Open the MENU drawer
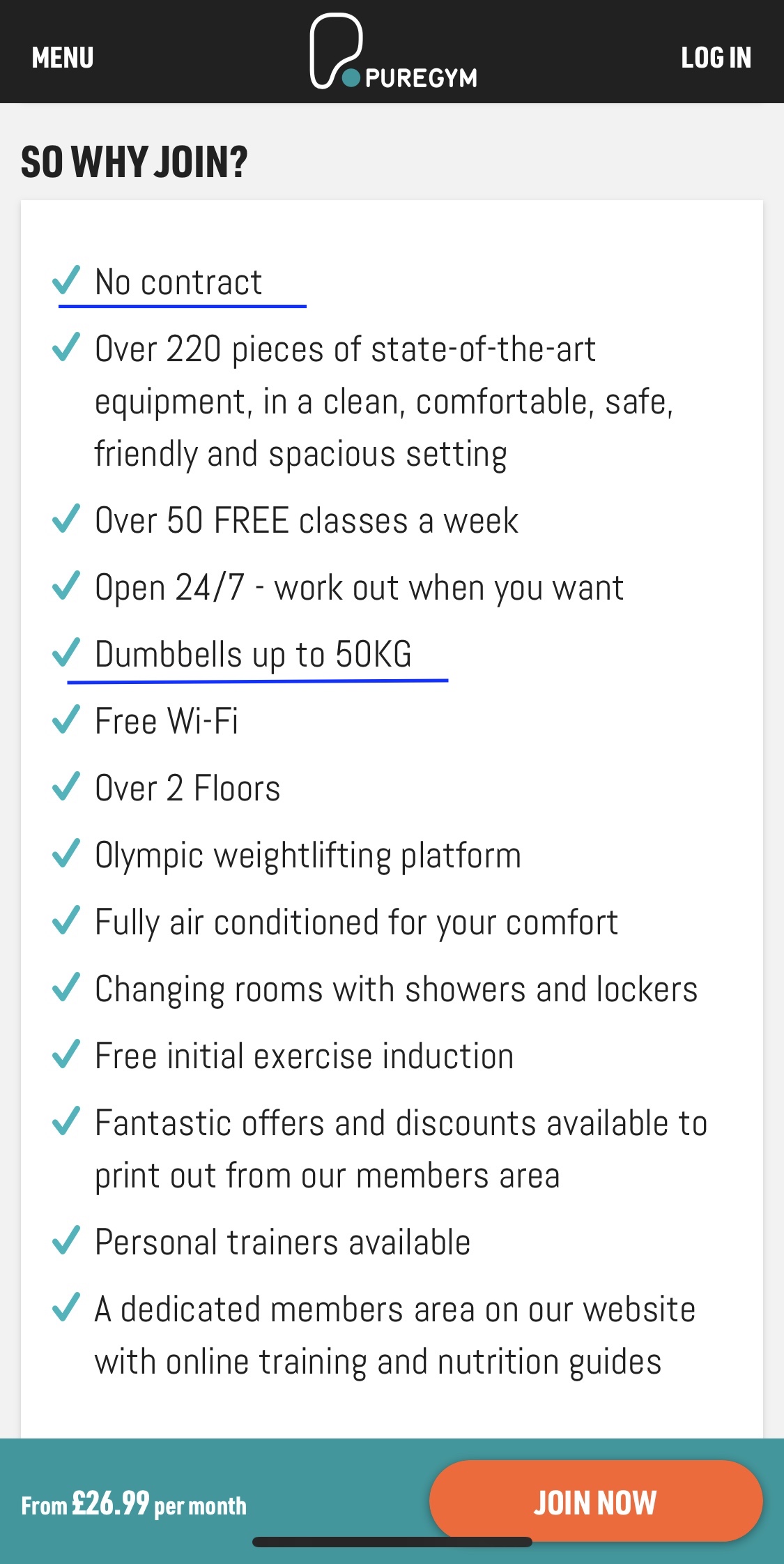 point(63,58)
